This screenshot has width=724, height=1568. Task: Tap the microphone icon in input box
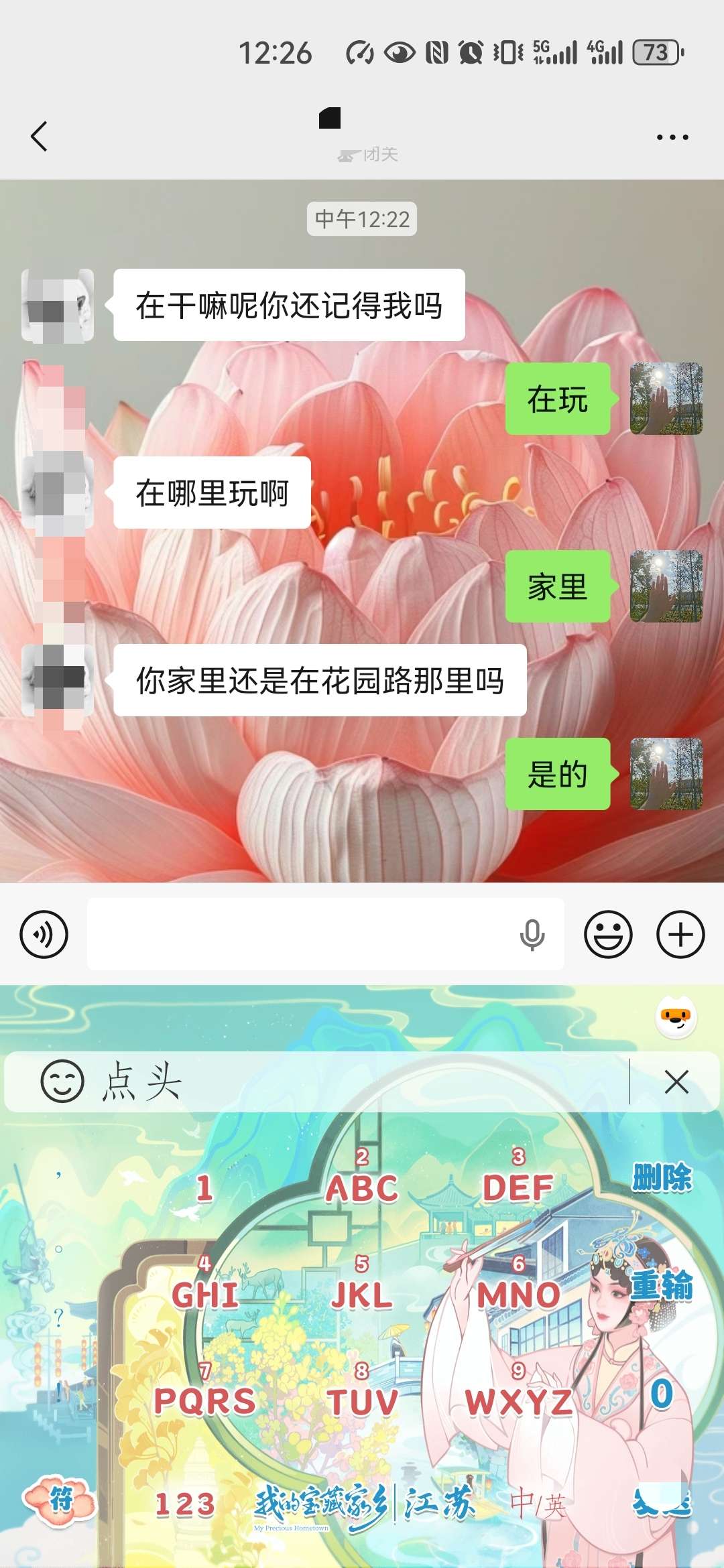(x=532, y=935)
